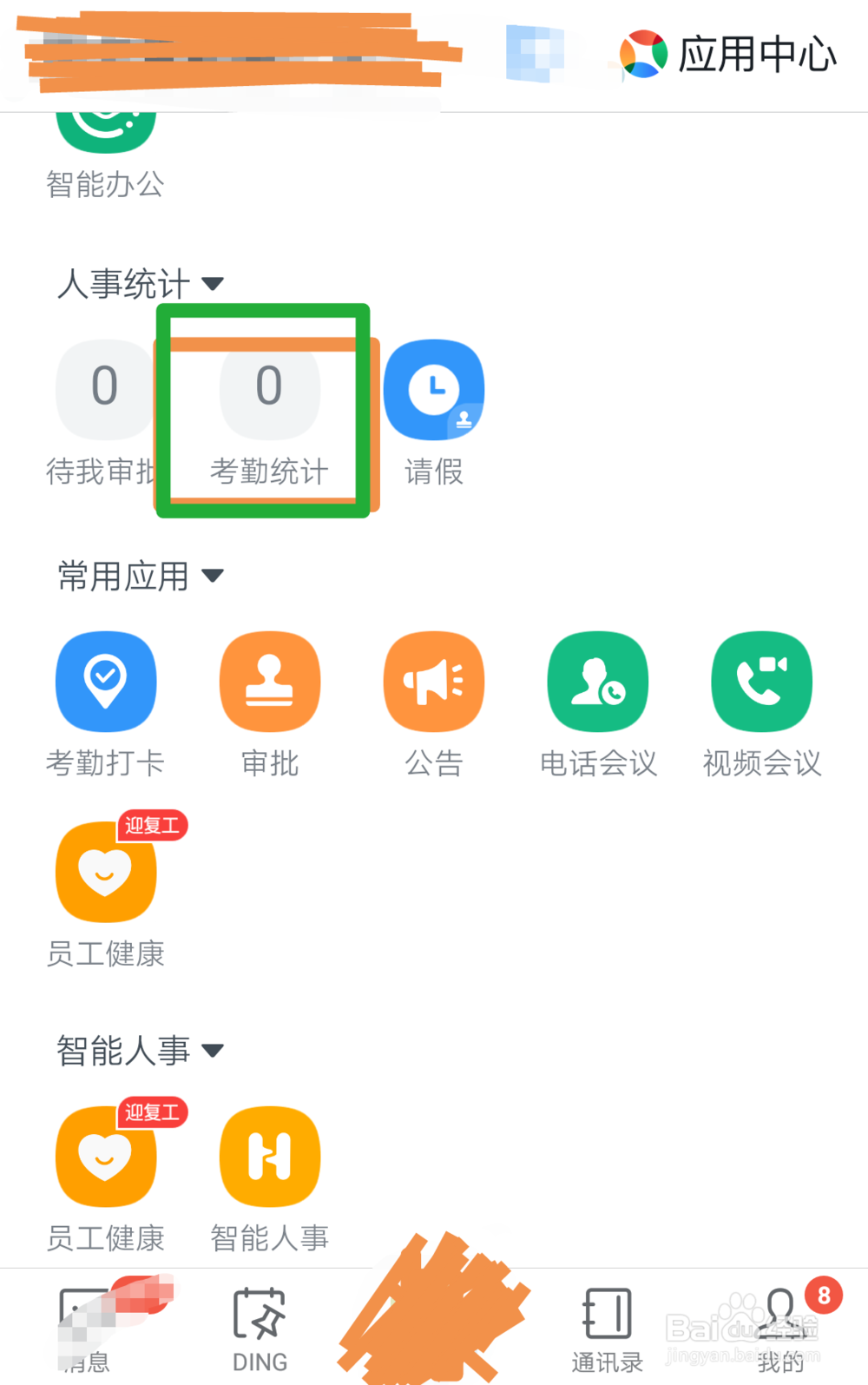Start a 电话会议 phone conference
868x1385 pixels.
(597, 681)
